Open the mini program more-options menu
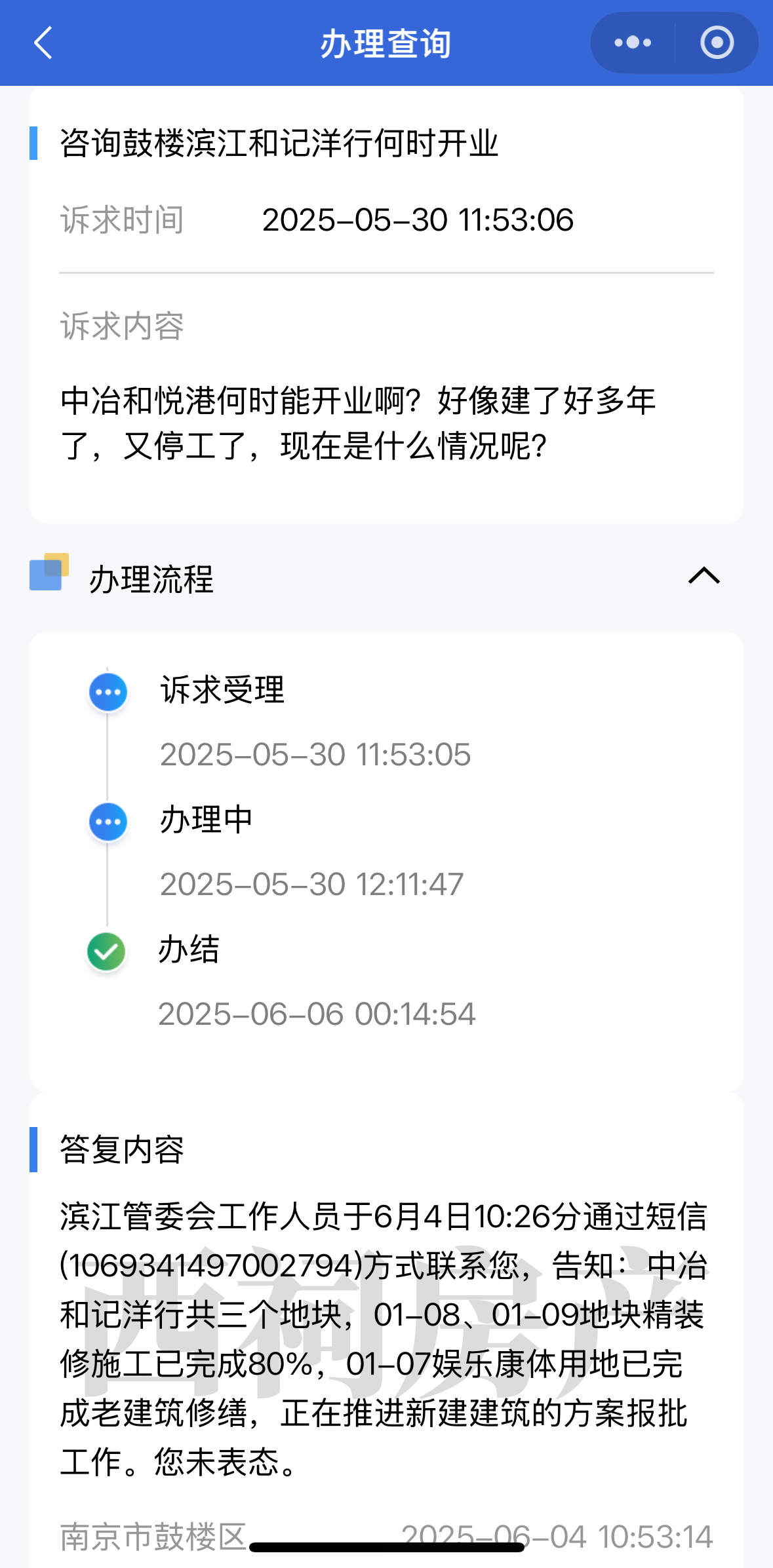The width and height of the screenshot is (773, 1568). (633, 43)
